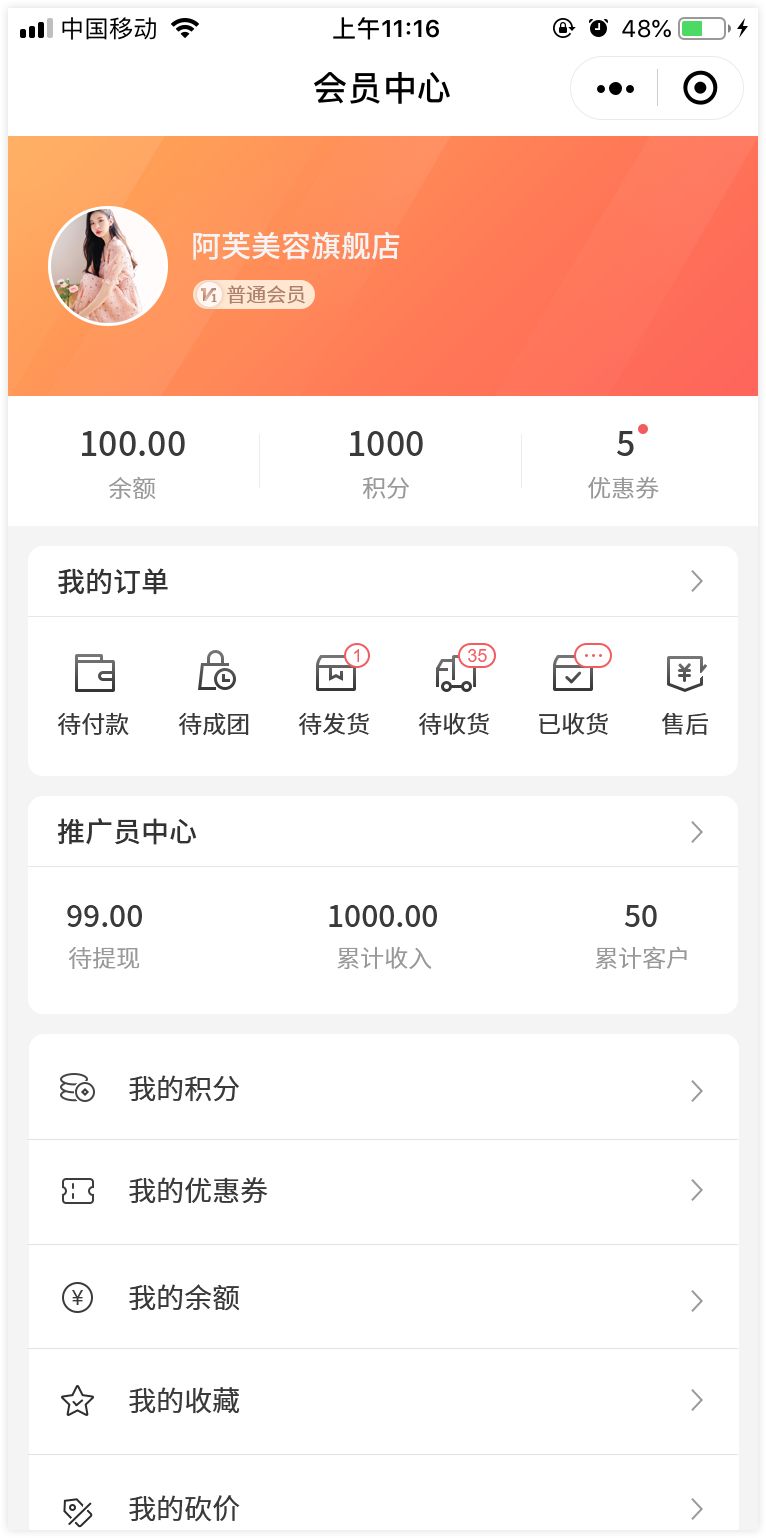The height and width of the screenshot is (1538, 766).
Task: Check the 5 优惠券 coupons
Action: coord(624,462)
